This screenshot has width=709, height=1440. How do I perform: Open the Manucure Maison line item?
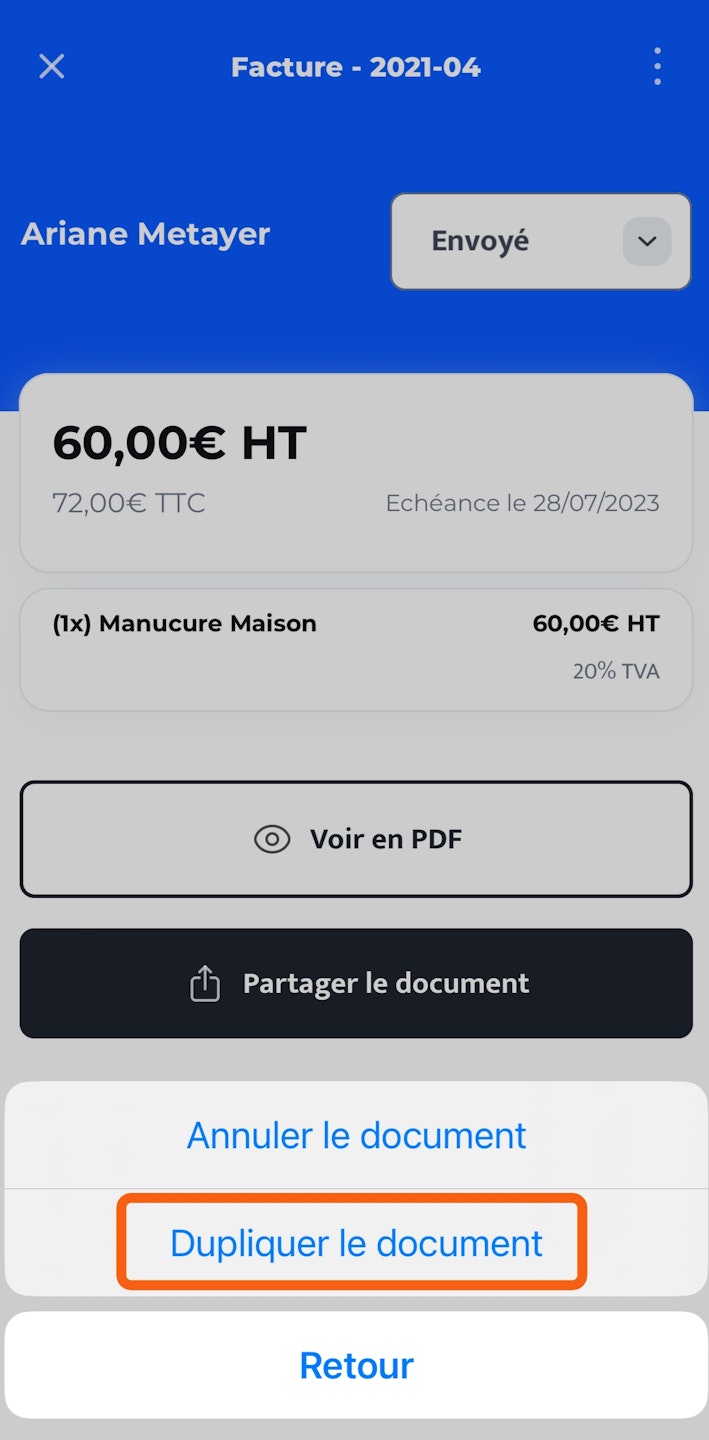pyautogui.click(x=356, y=648)
